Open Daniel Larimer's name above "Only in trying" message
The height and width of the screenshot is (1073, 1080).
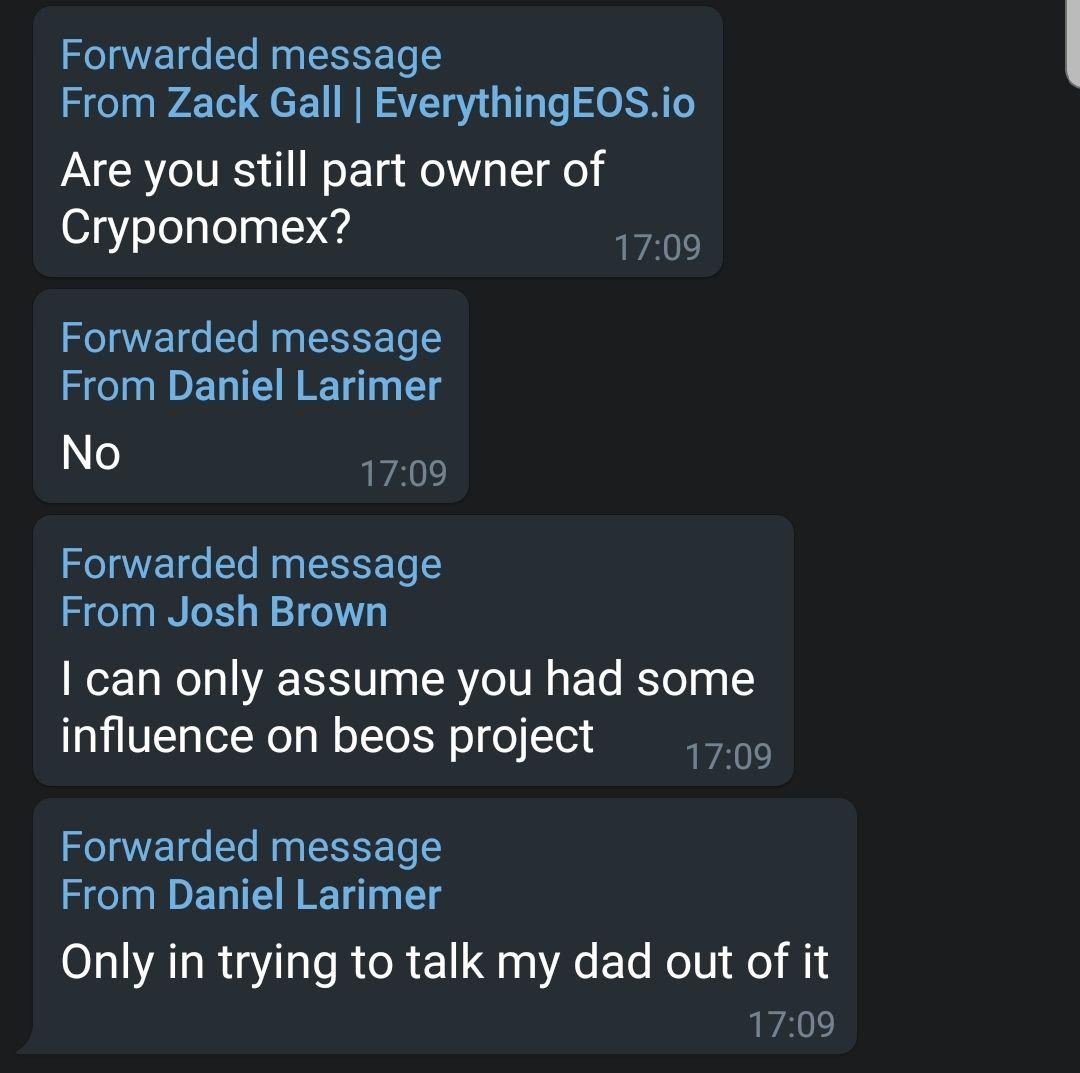click(x=304, y=894)
